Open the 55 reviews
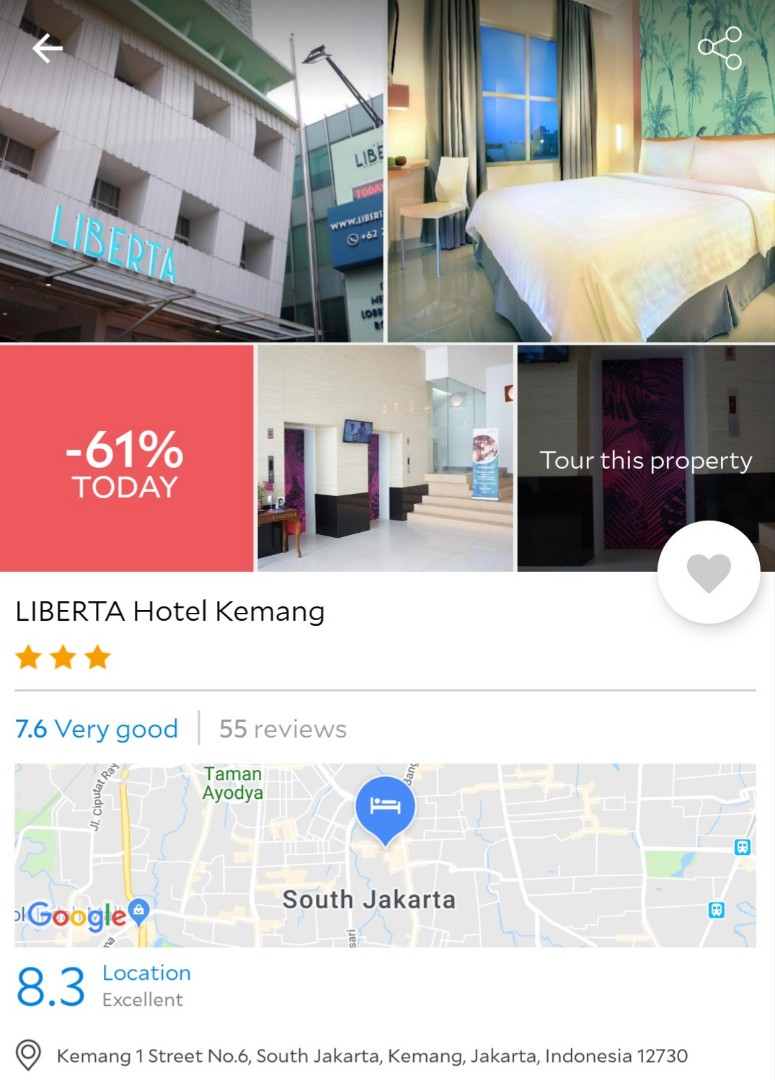This screenshot has height=1080, width=775. point(283,729)
